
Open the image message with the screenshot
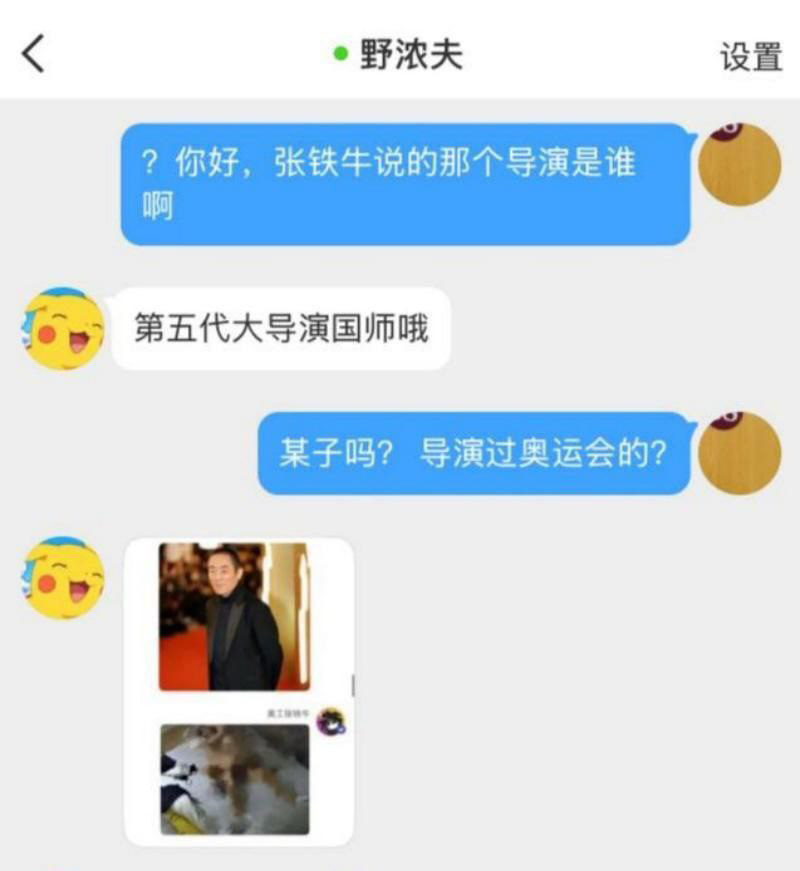[x=239, y=692]
